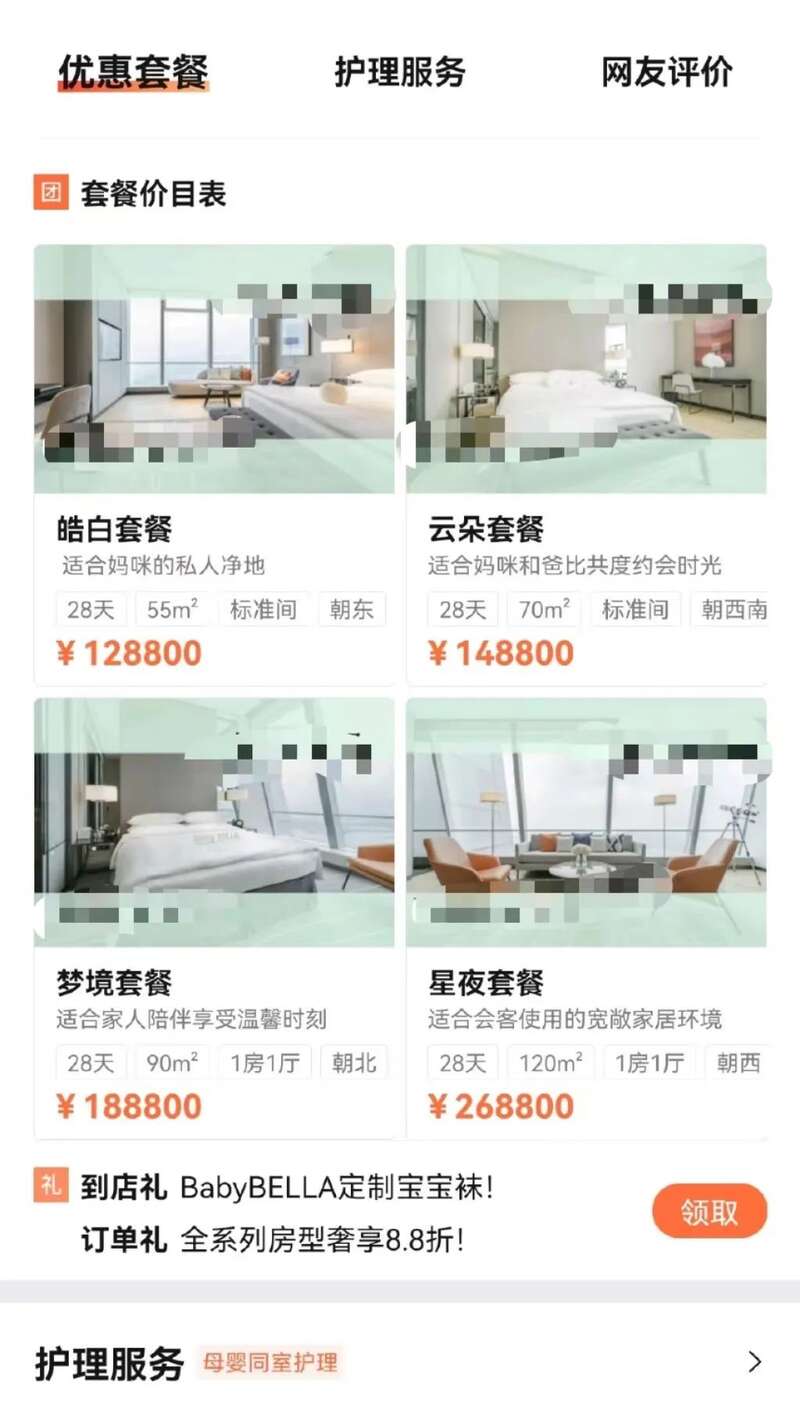This screenshot has width=800, height=1419.
Task: Tap 领取 to claim the gift
Action: 709,1211
